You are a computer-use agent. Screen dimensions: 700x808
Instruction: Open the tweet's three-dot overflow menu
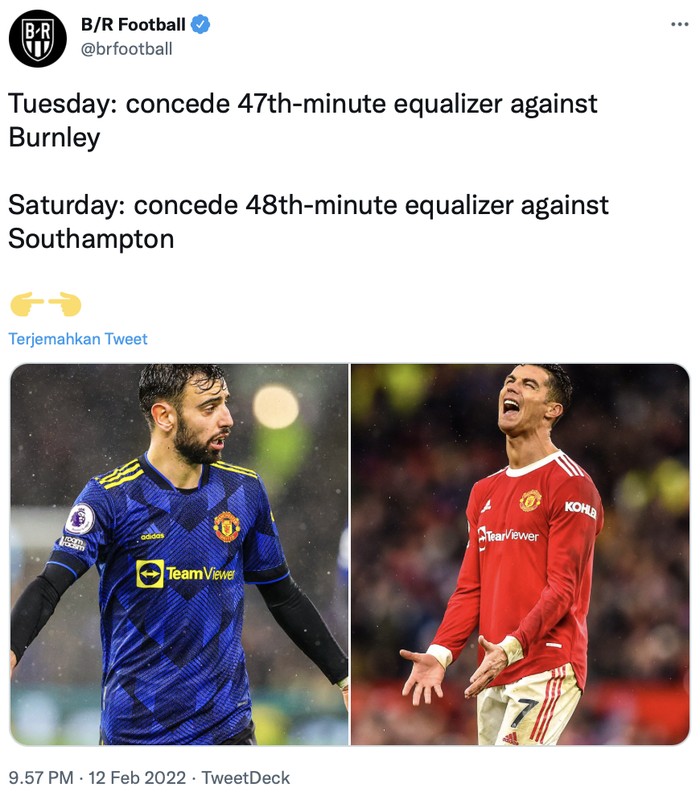(x=679, y=24)
